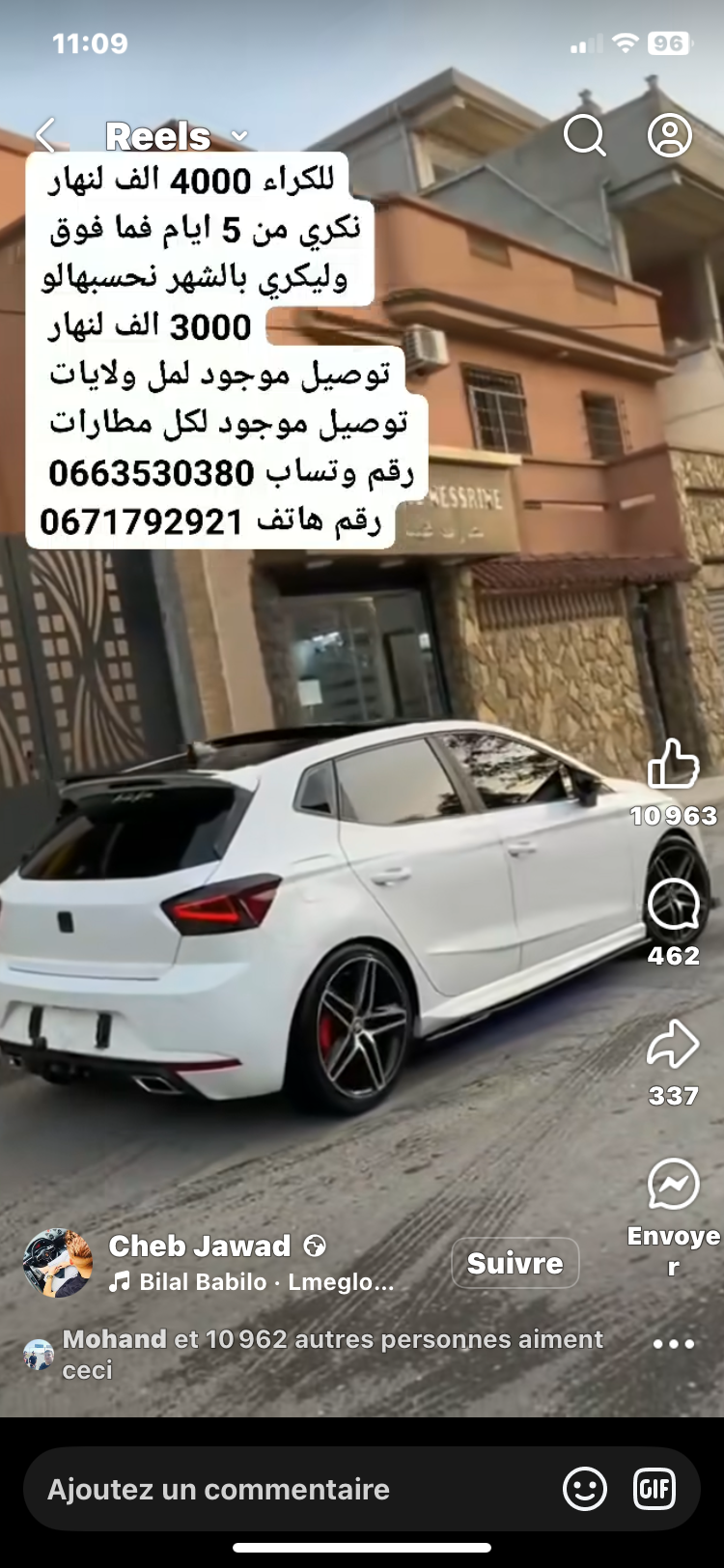Open the comments bubble icon

[x=673, y=906]
